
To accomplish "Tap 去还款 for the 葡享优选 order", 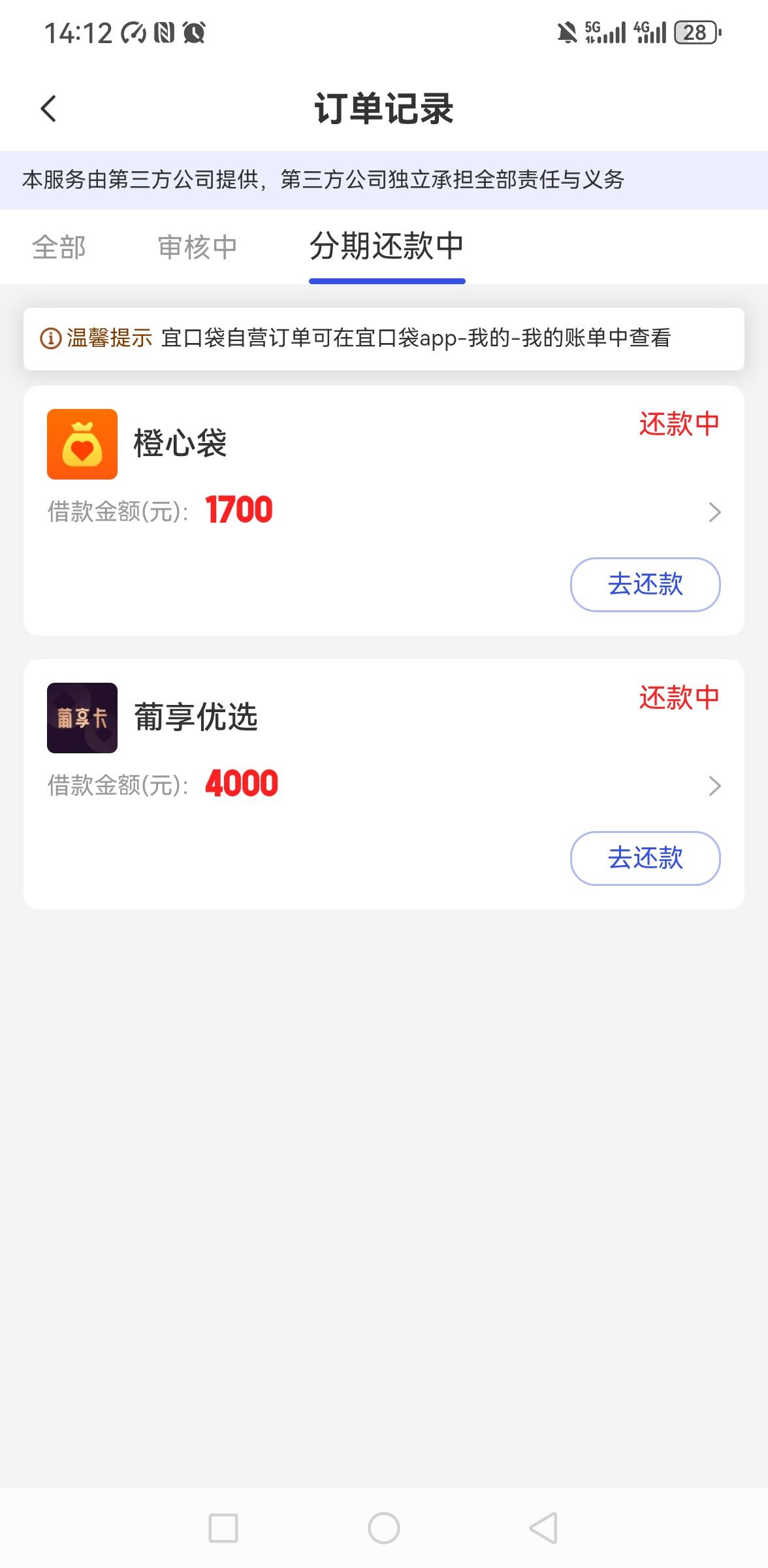I will tap(645, 858).
